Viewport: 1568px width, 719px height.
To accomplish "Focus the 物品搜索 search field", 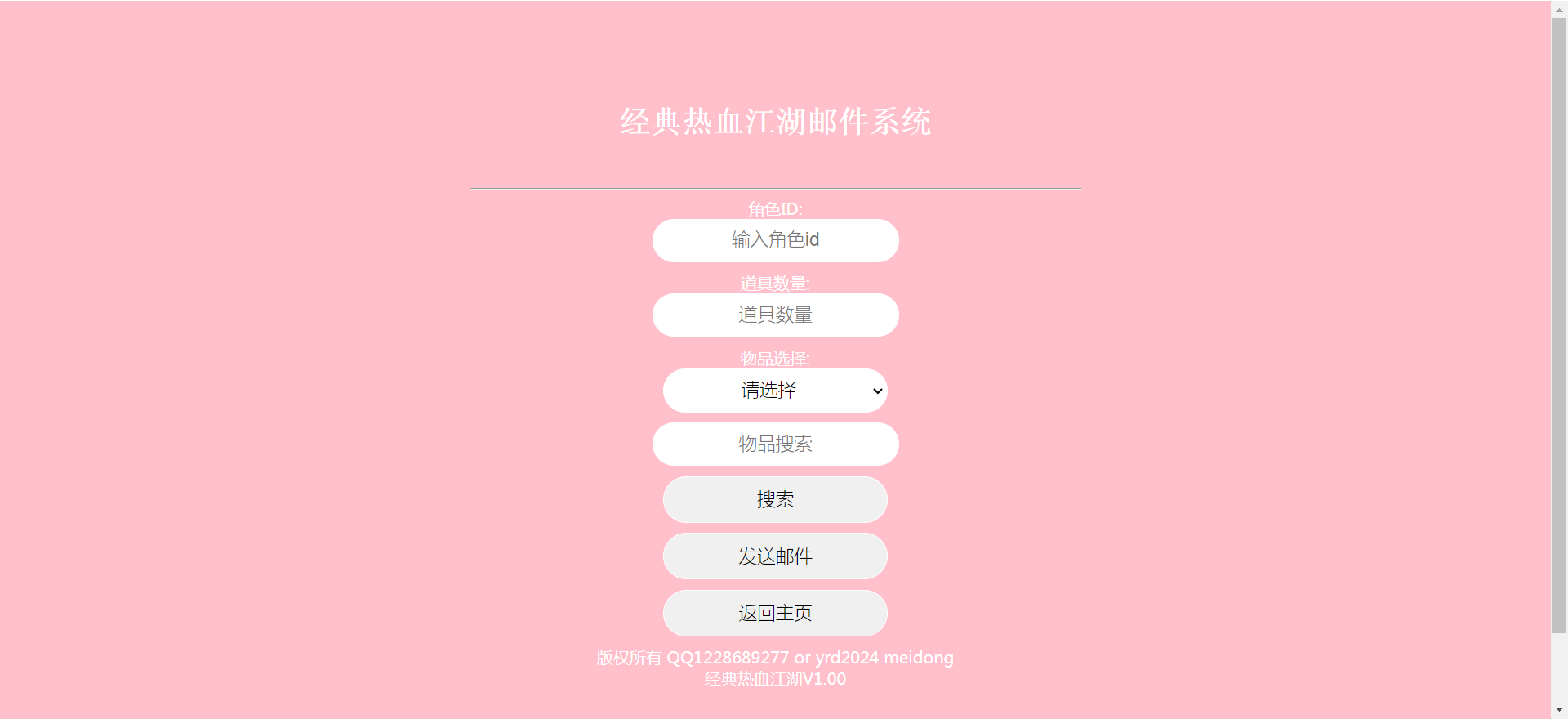I will point(775,444).
